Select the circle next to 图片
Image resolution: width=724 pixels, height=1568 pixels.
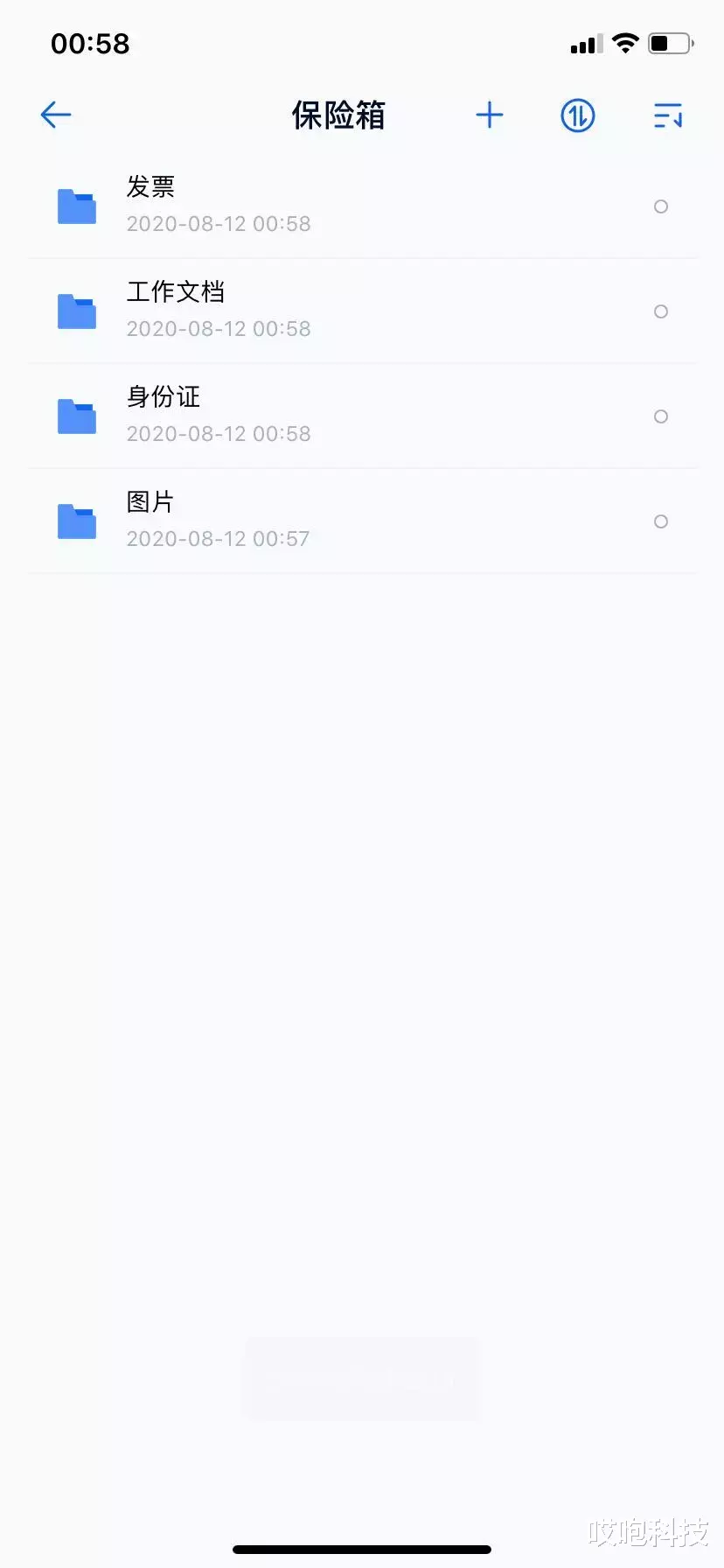tap(661, 521)
